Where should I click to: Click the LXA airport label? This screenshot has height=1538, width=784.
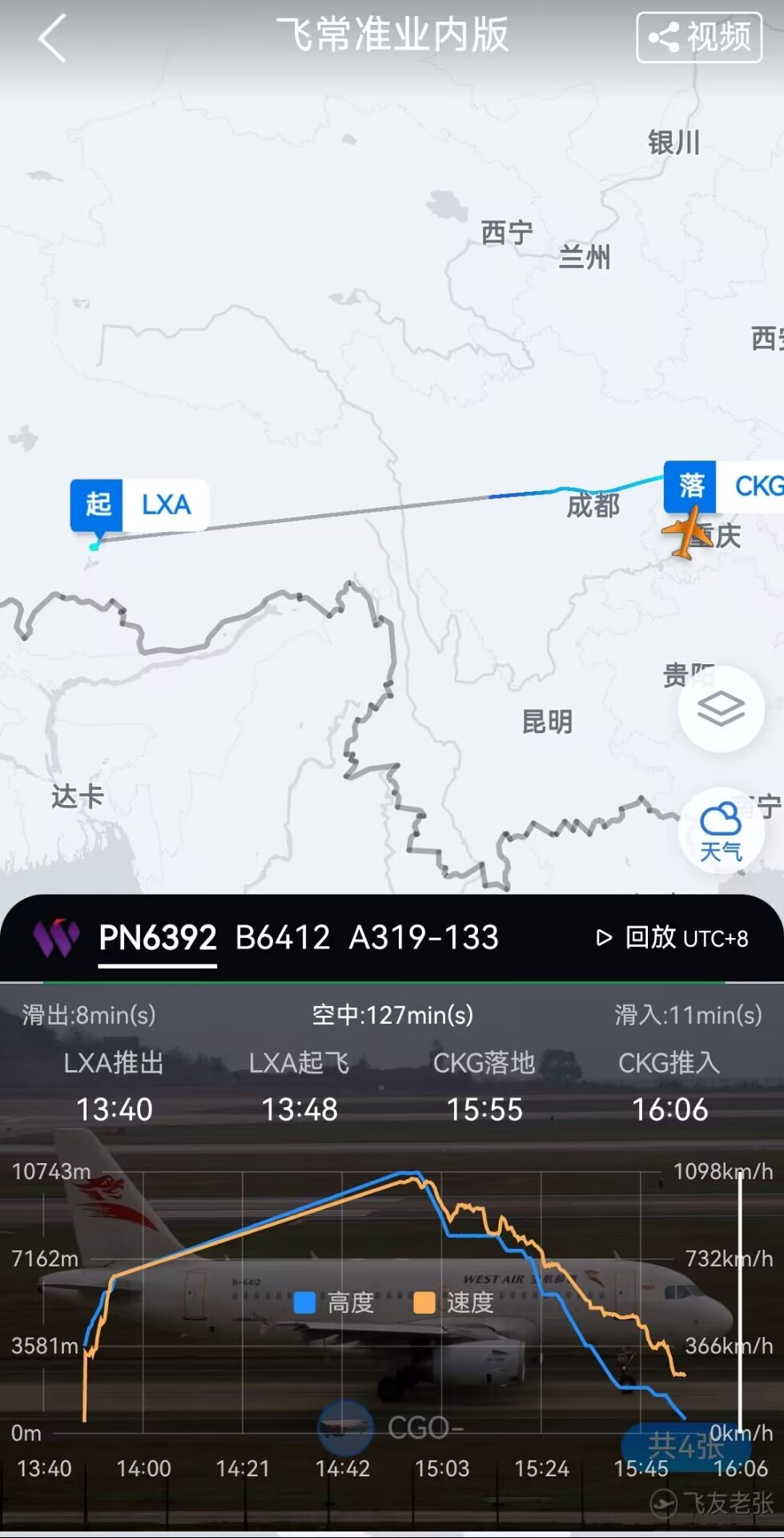(166, 504)
